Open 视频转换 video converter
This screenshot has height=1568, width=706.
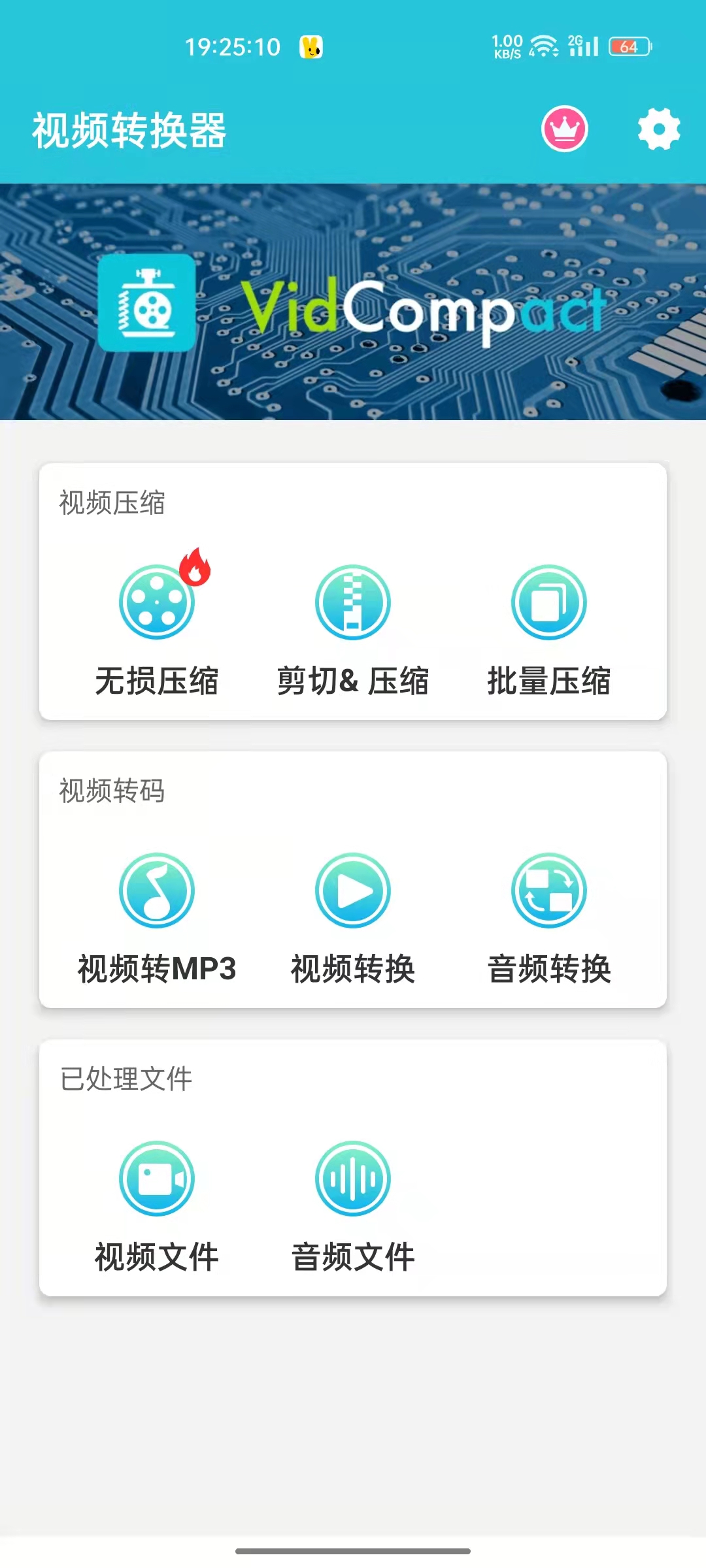[x=353, y=890]
